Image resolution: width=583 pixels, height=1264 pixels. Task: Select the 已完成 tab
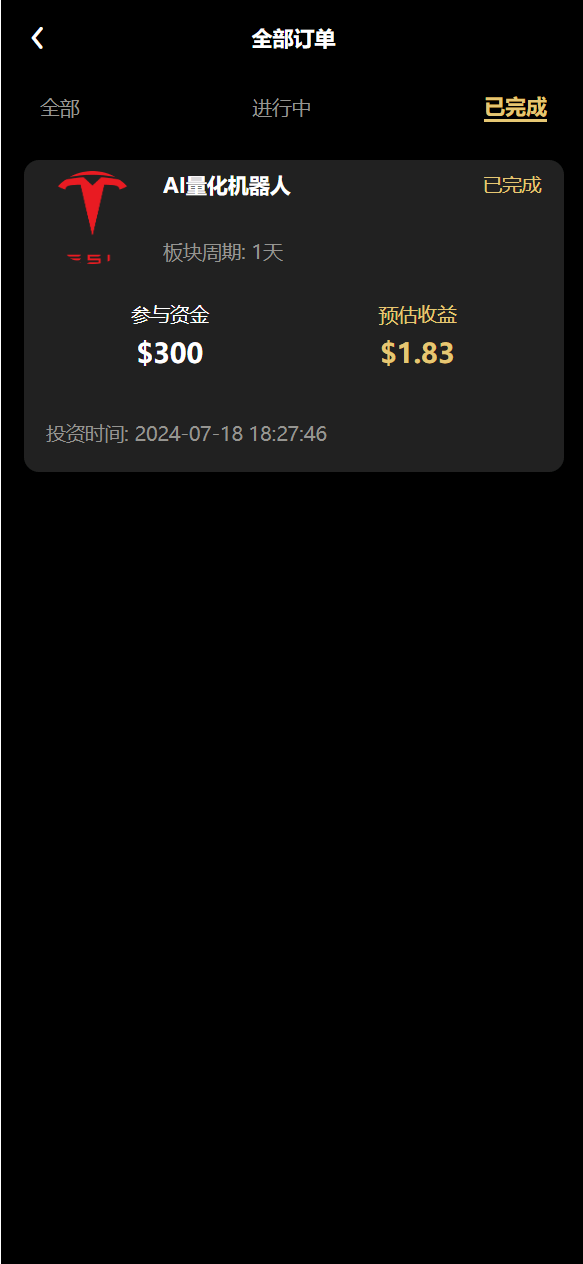(515, 108)
